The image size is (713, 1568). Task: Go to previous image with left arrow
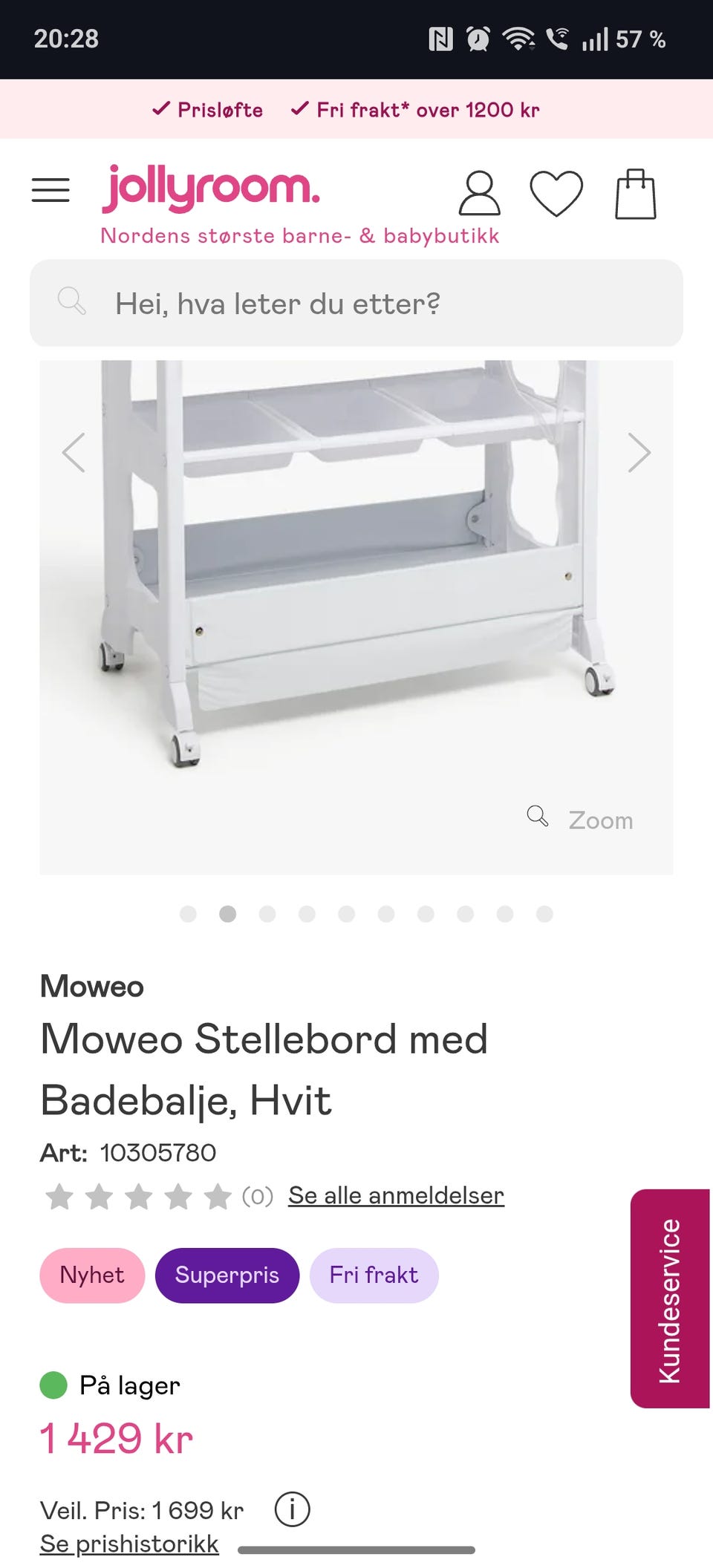[74, 451]
